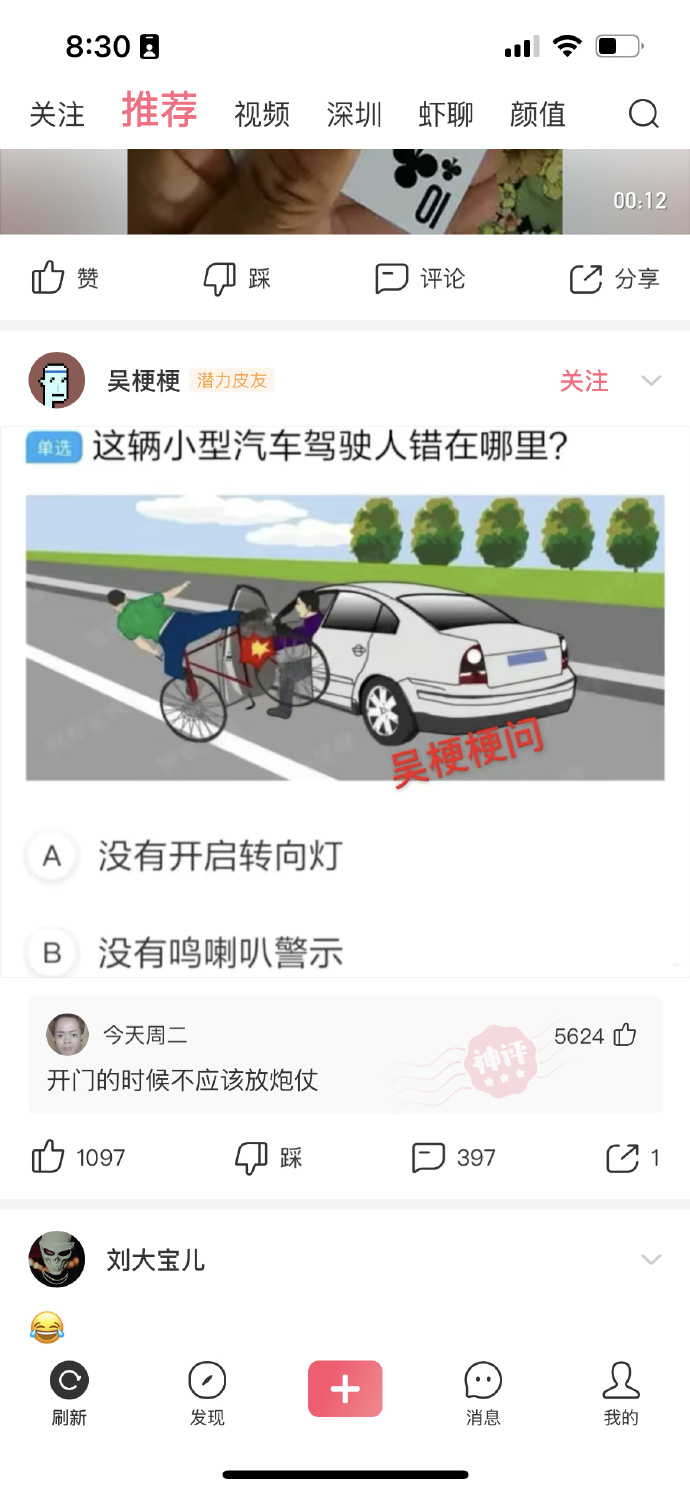
Task: Open 吴梗梗's profile avatar
Action: (57, 380)
